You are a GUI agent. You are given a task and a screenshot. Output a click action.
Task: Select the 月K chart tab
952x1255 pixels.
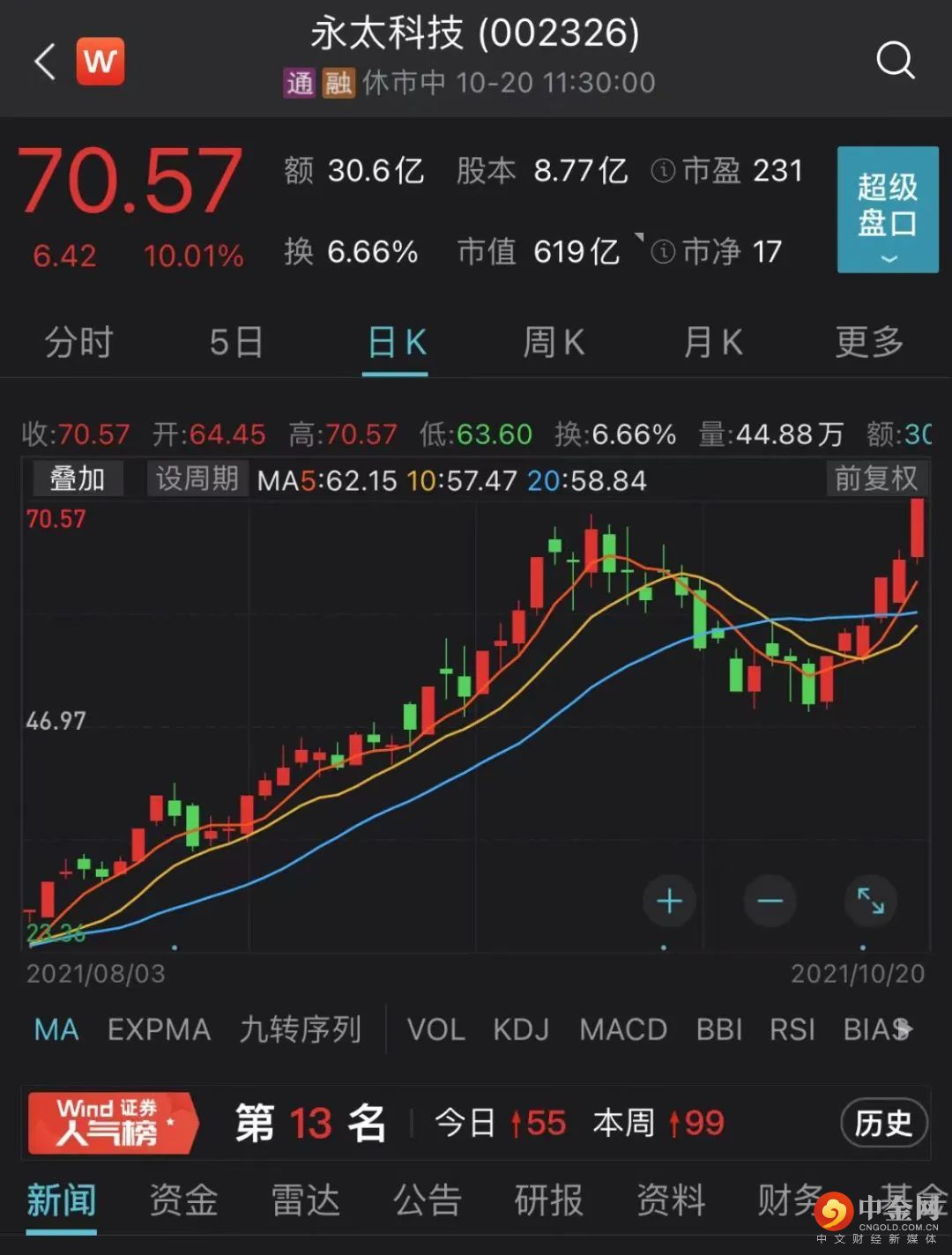tap(712, 342)
